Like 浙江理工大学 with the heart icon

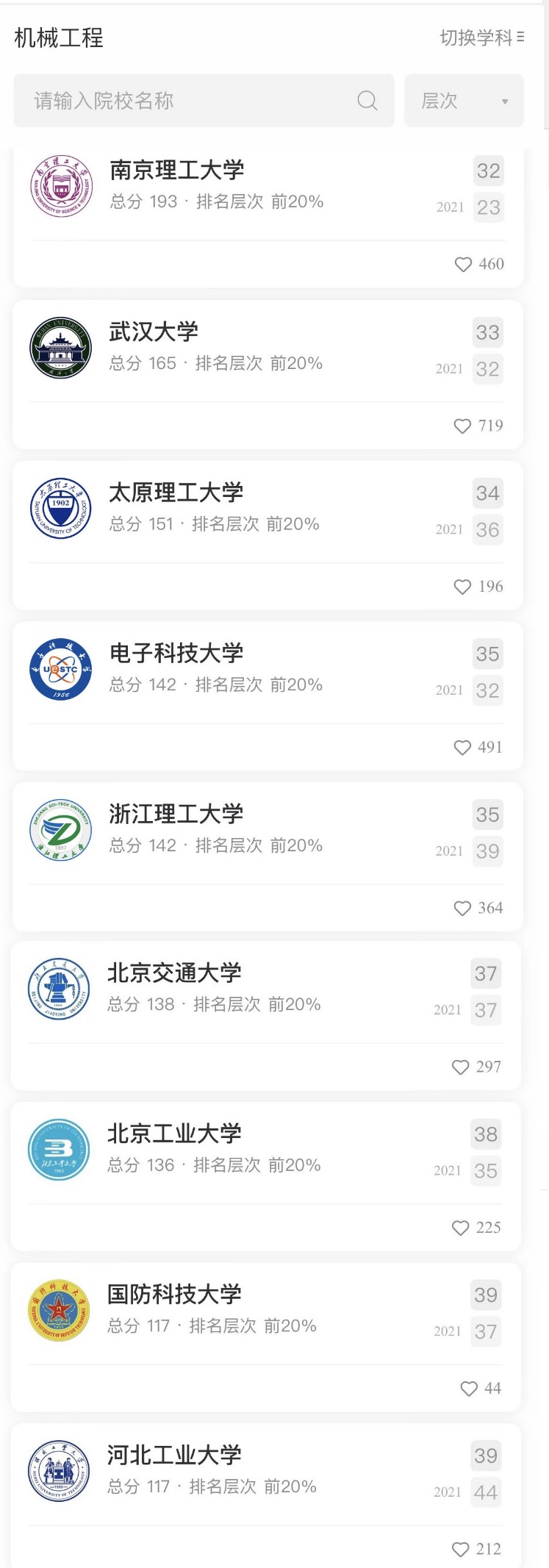[462, 909]
